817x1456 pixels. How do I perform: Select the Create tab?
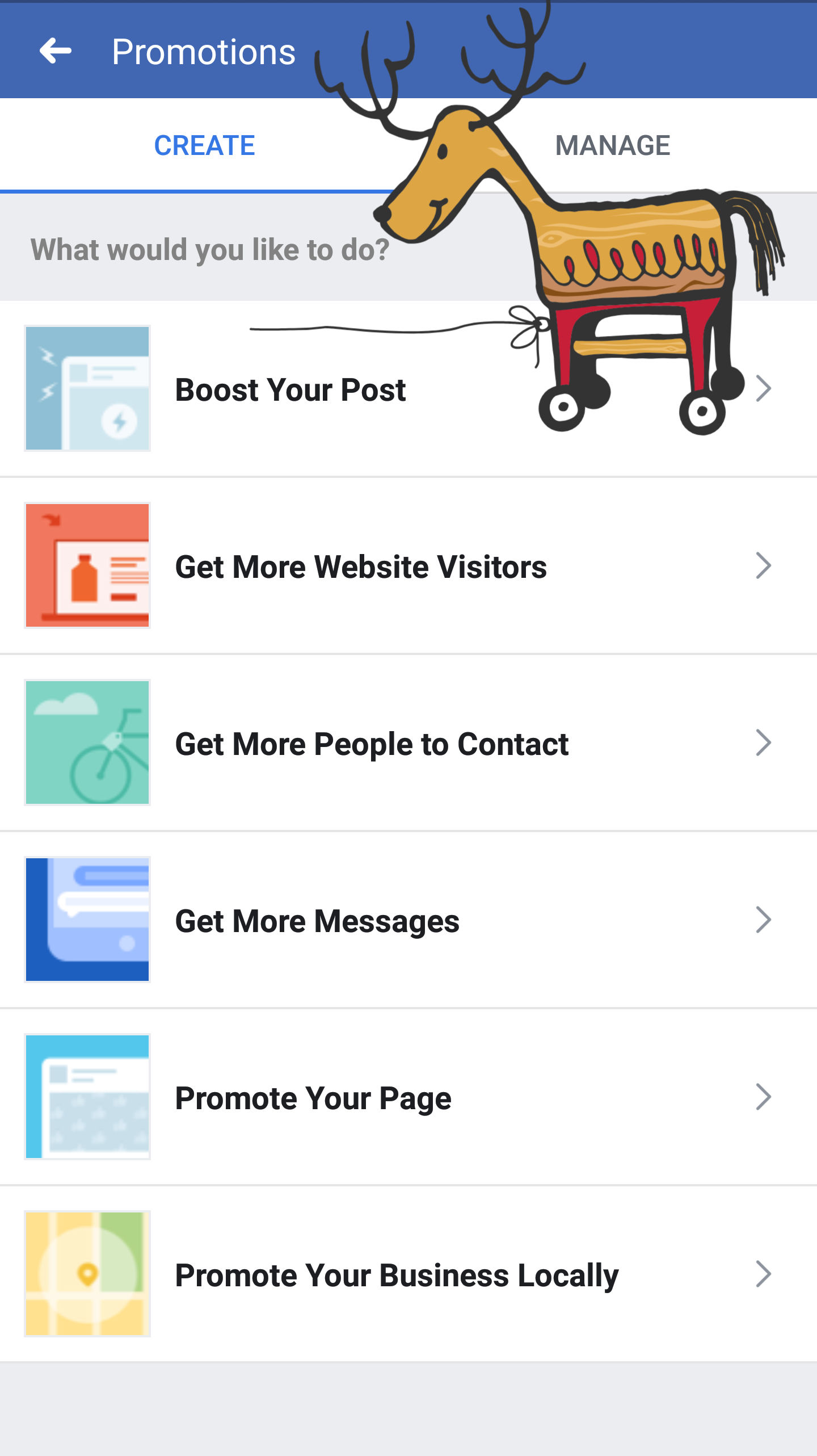tap(204, 145)
